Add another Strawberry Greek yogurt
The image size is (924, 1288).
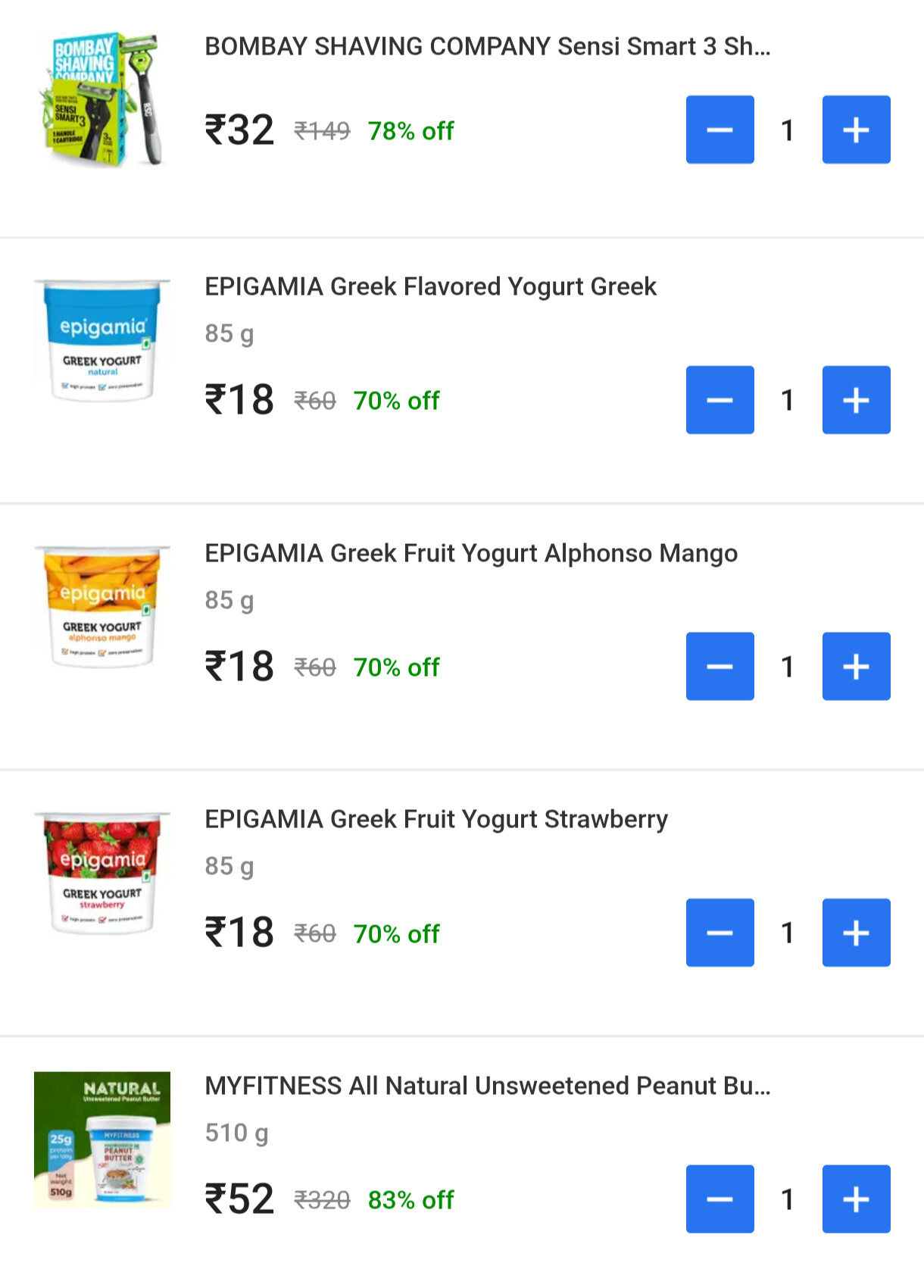[856, 933]
